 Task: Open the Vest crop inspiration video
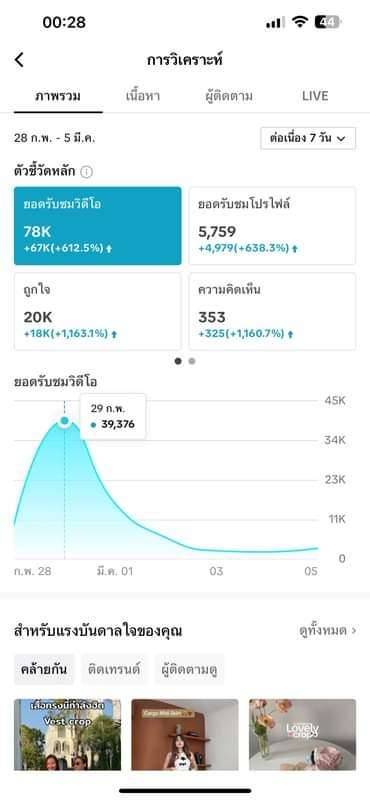67,735
